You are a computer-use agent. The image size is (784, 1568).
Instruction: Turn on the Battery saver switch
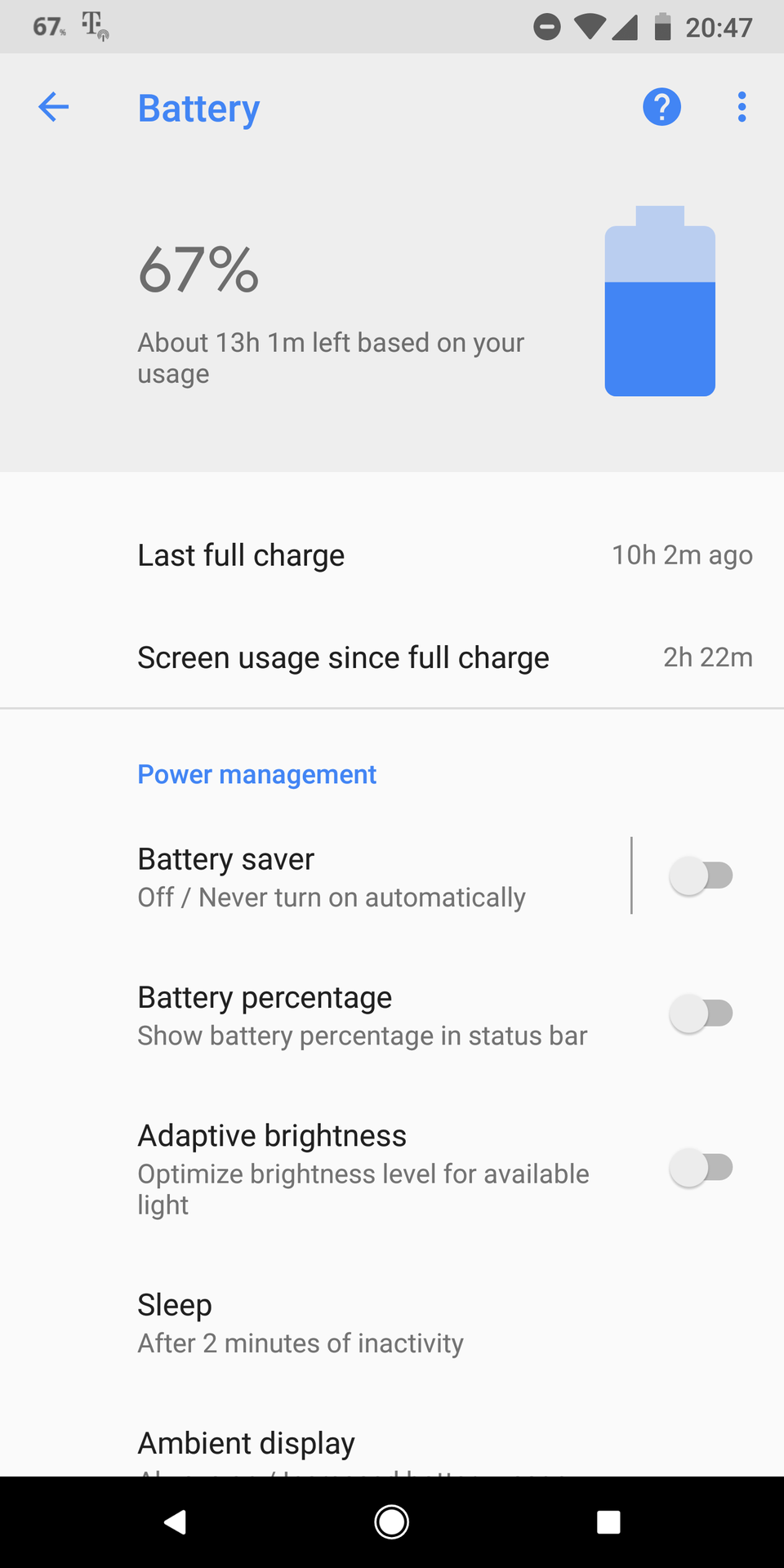pos(702,876)
